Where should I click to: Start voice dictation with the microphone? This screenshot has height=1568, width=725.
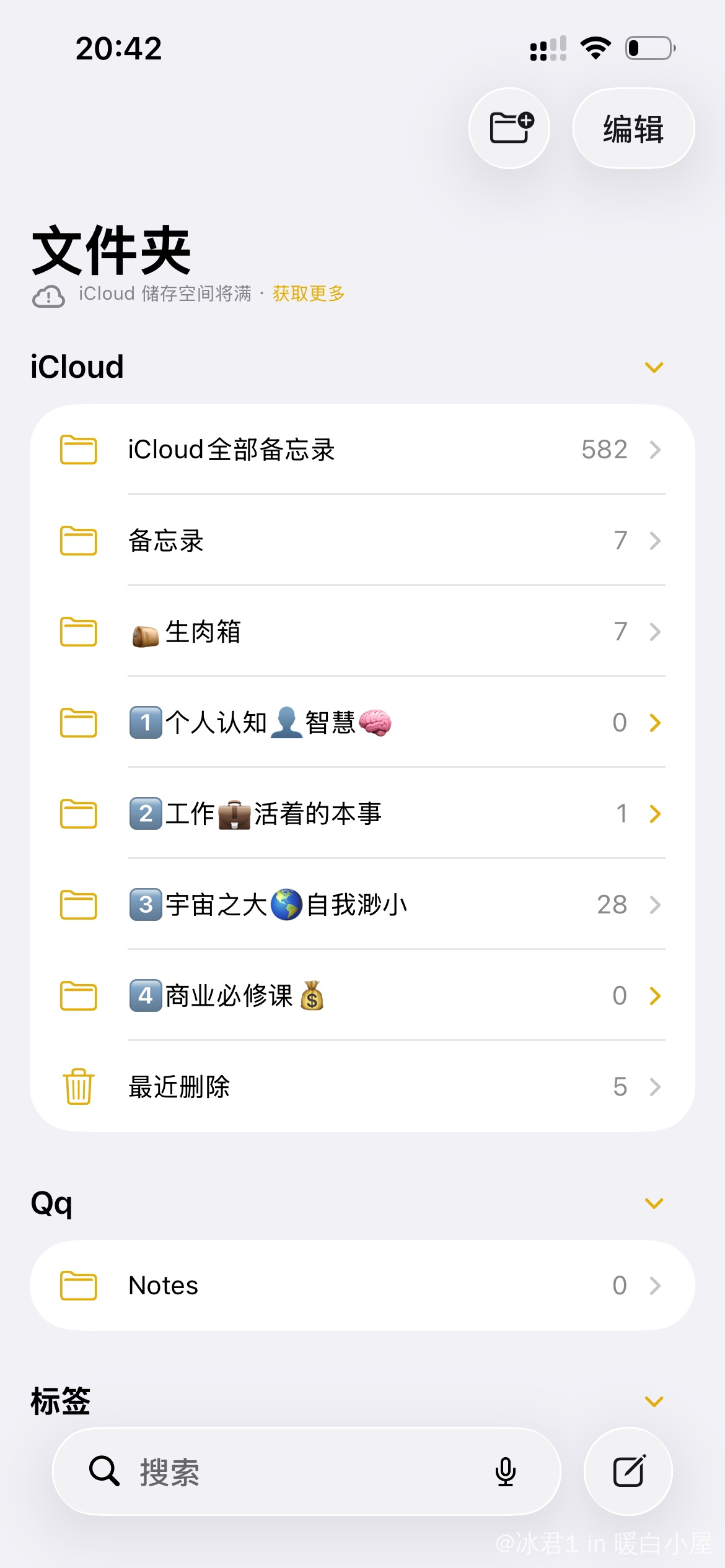(x=506, y=1471)
